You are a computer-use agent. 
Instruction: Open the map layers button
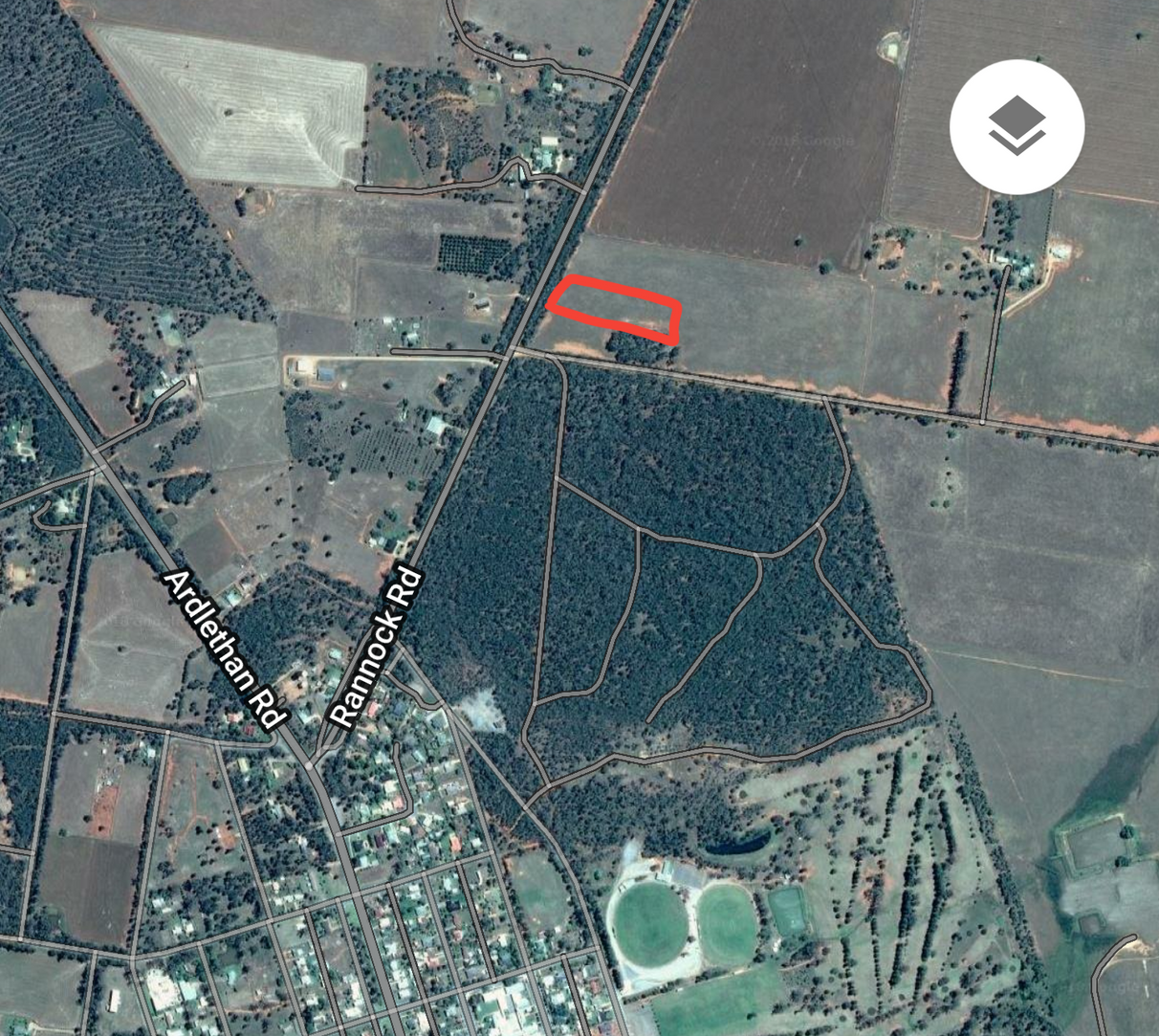1017,126
